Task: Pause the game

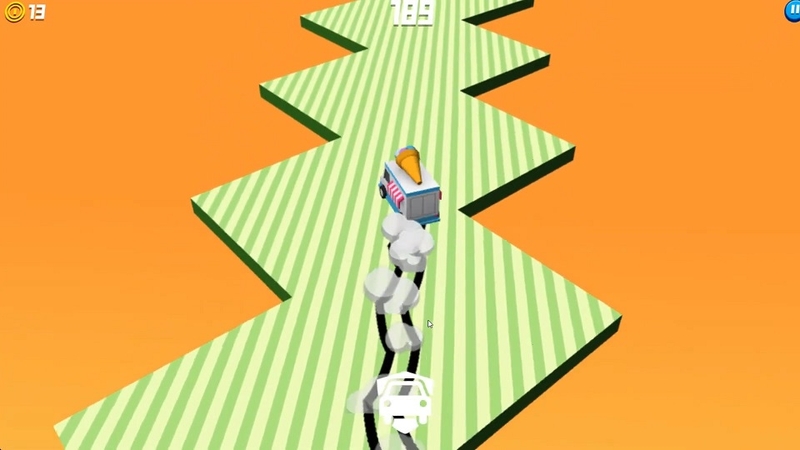Action: tap(792, 9)
